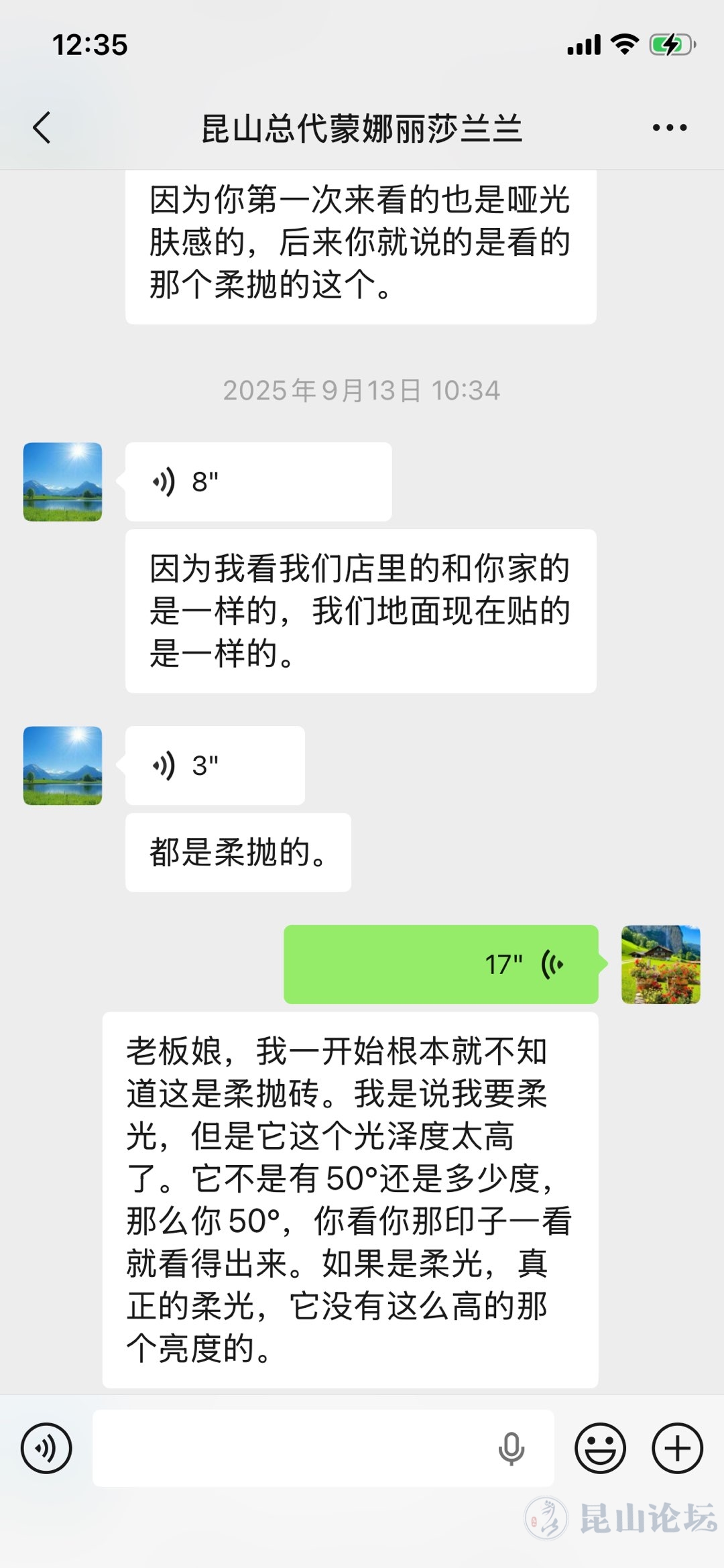Viewport: 724px width, 1568px height.
Task: Play the sent 17-second voice message
Action: click(441, 965)
